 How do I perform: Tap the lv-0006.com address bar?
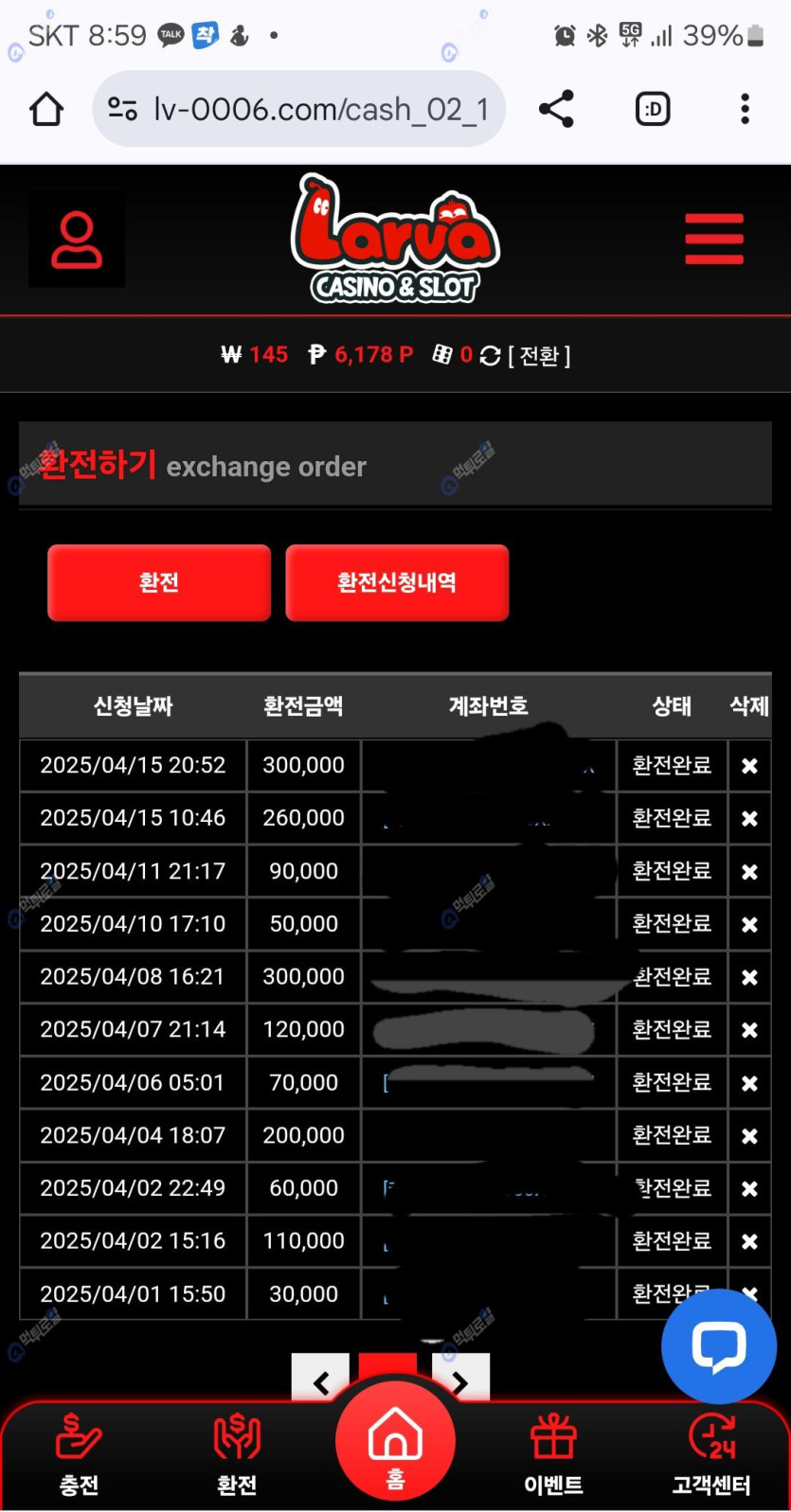tap(299, 110)
